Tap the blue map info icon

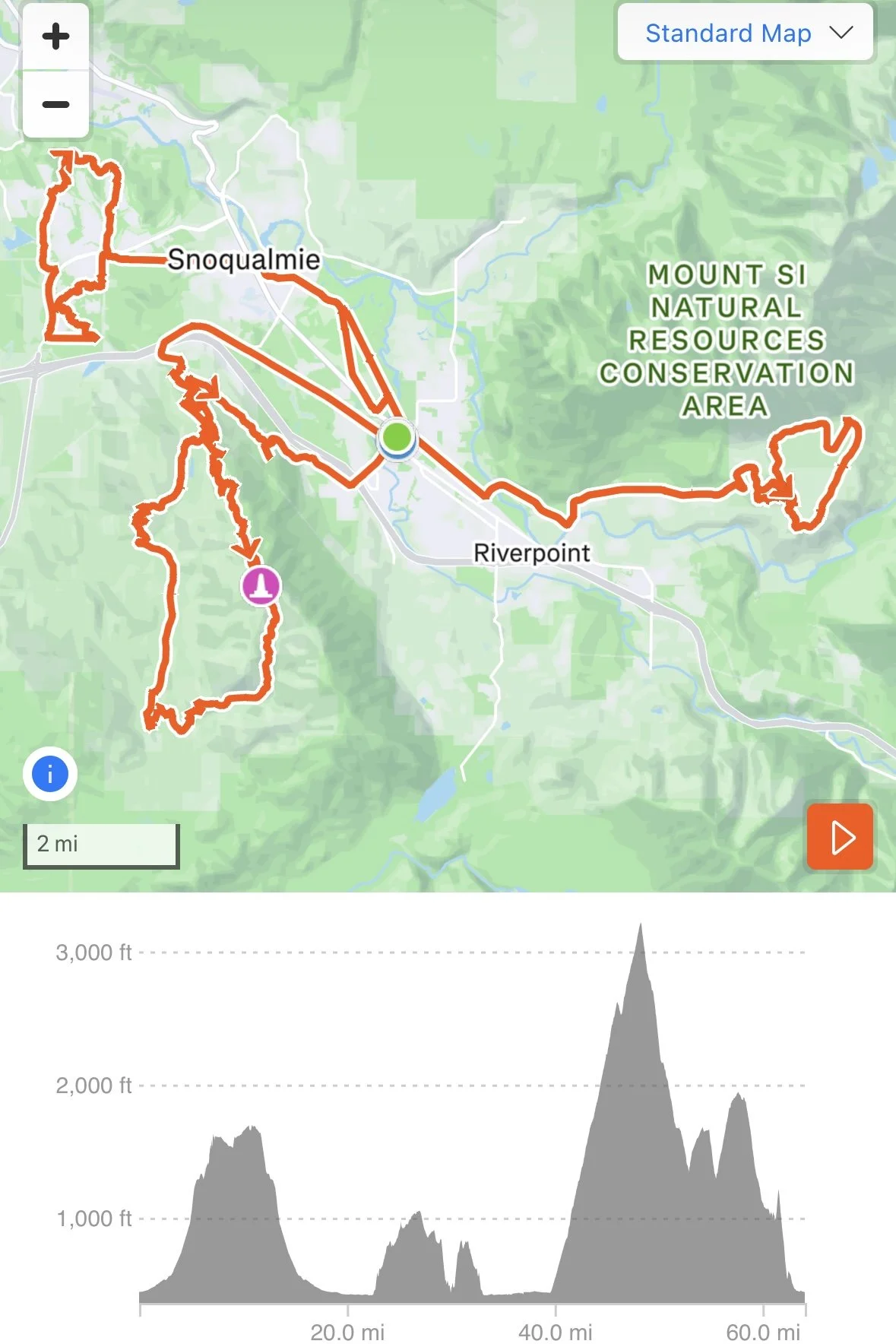coord(50,775)
